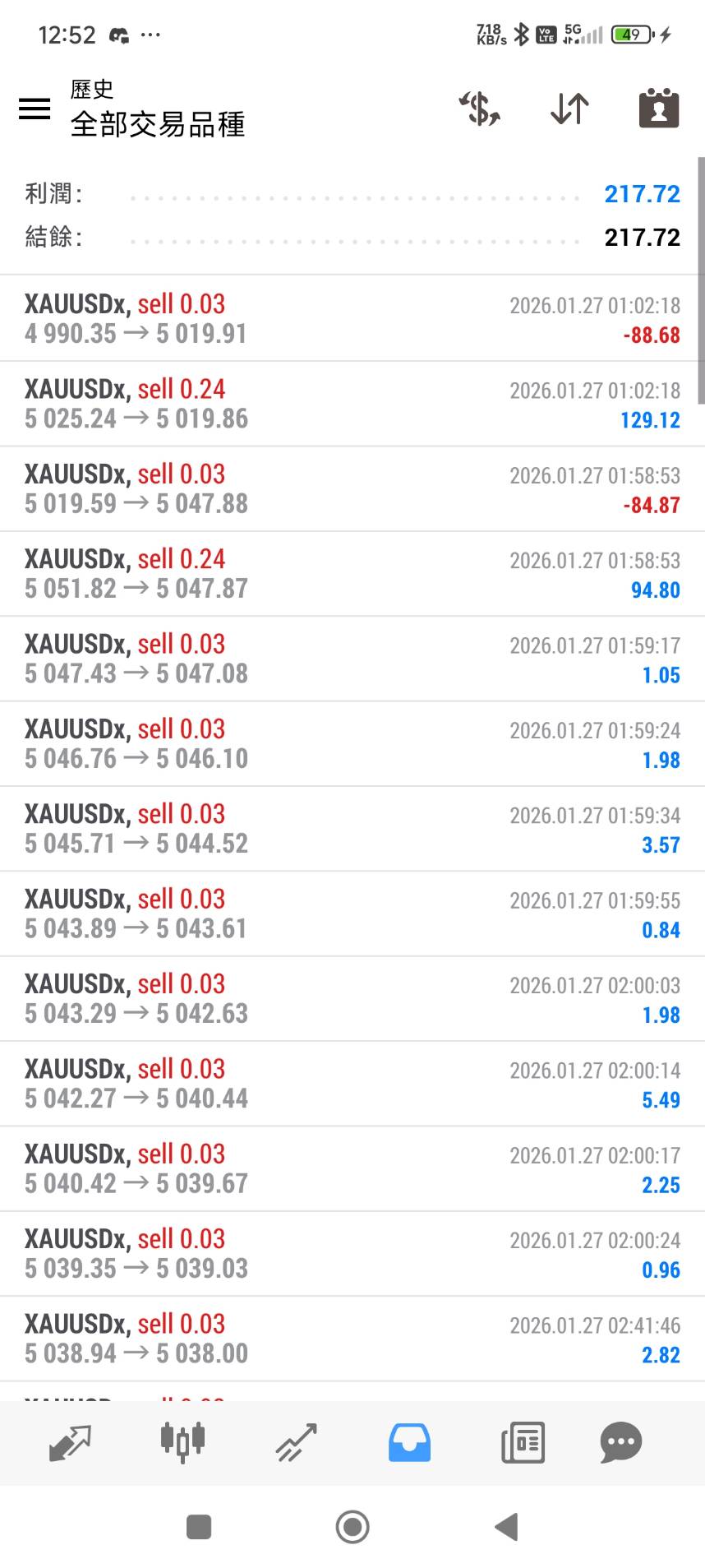Open the symbol filter dollar icon
Image resolution: width=705 pixels, height=1568 pixels.
point(480,109)
